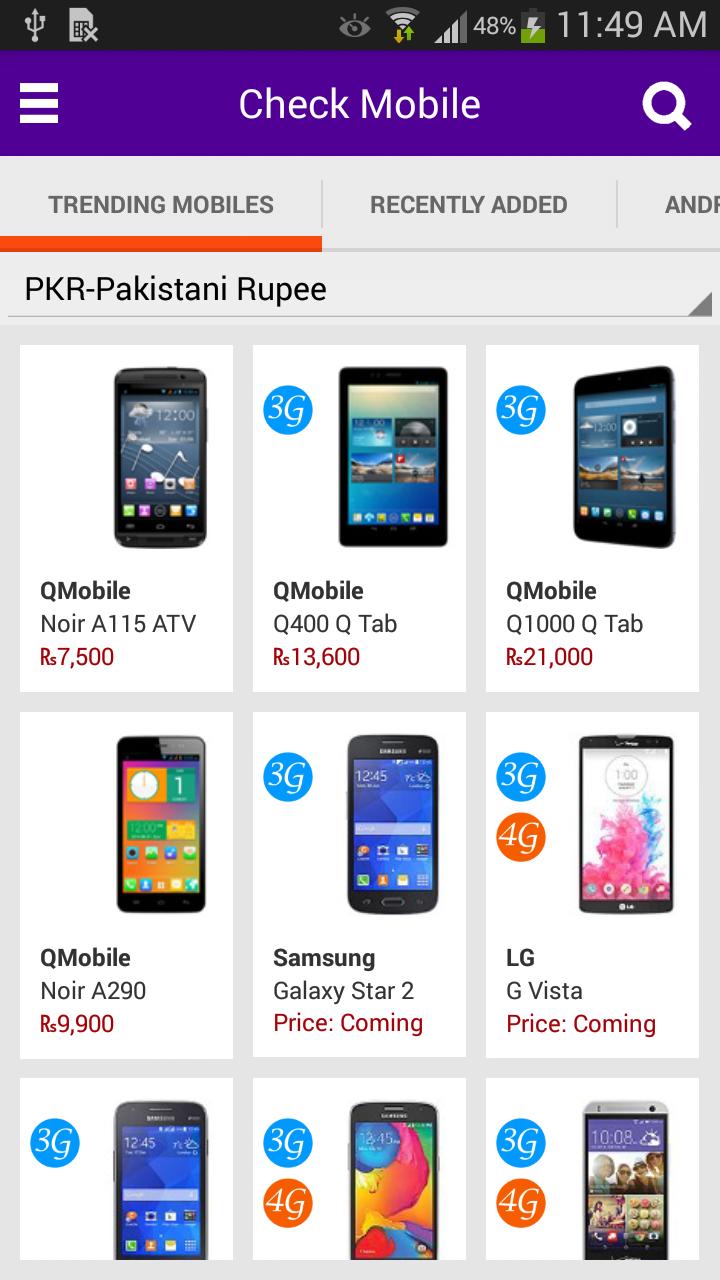
Task: Select the QMobile Noir A290 card
Action: tap(126, 885)
